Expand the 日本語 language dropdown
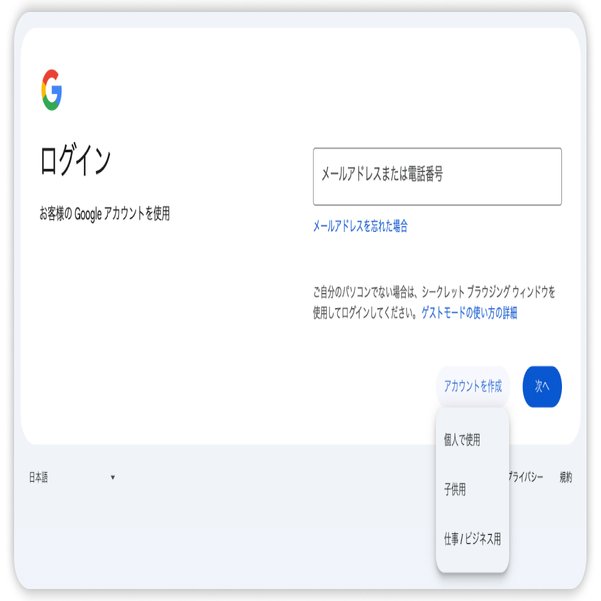The image size is (601, 601). click(x=72, y=478)
